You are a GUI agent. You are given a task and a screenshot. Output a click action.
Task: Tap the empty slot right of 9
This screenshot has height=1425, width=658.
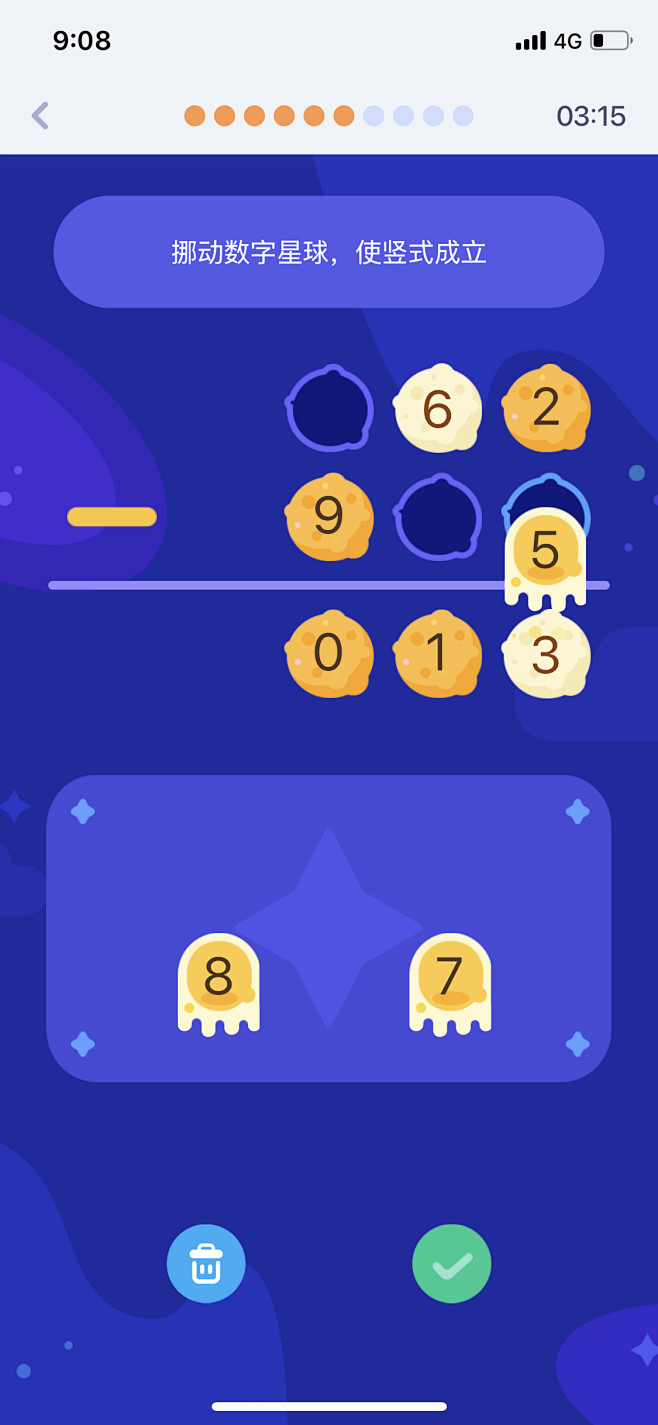pyautogui.click(x=438, y=517)
